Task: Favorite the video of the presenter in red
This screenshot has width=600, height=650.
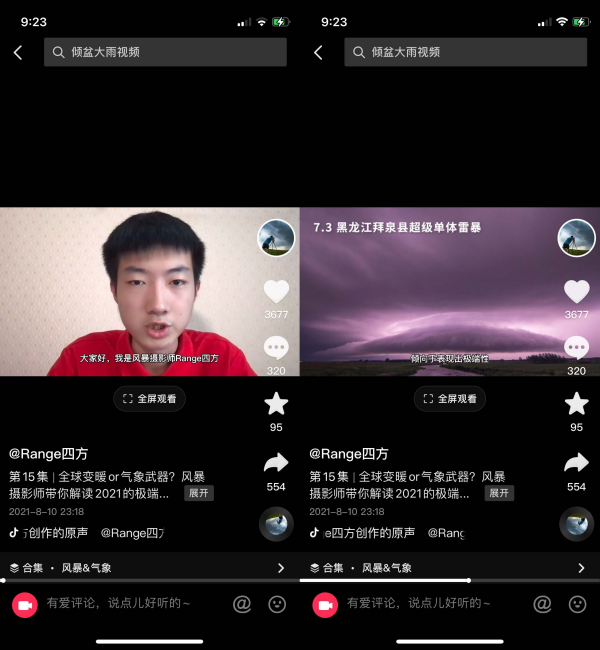Action: coord(276,404)
